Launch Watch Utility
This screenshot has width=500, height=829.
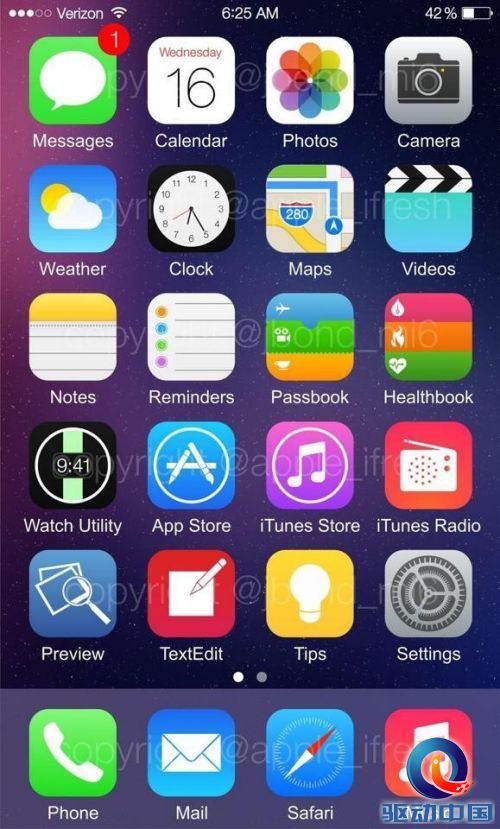pos(73,465)
